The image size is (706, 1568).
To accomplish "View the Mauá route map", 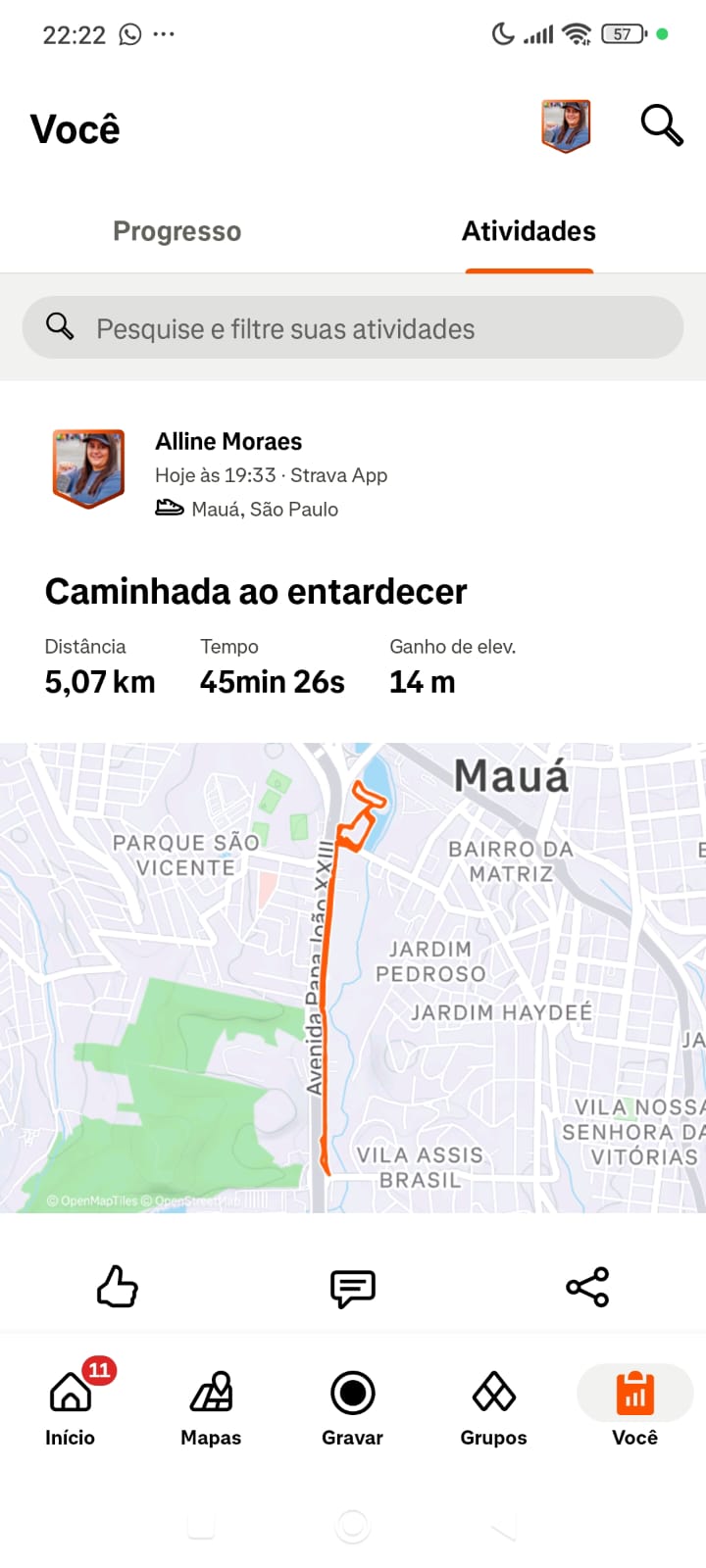I will pyautogui.click(x=353, y=978).
